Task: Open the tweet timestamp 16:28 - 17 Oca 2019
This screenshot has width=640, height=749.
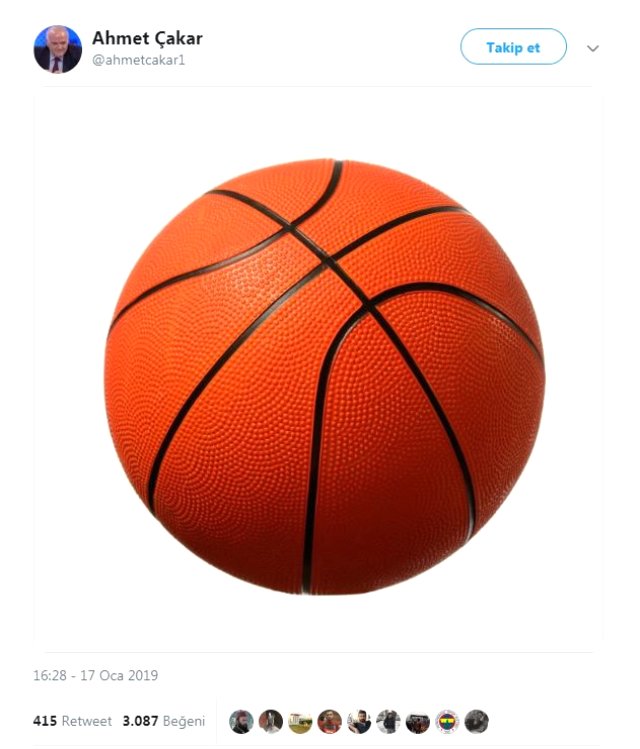Action: click(95, 676)
